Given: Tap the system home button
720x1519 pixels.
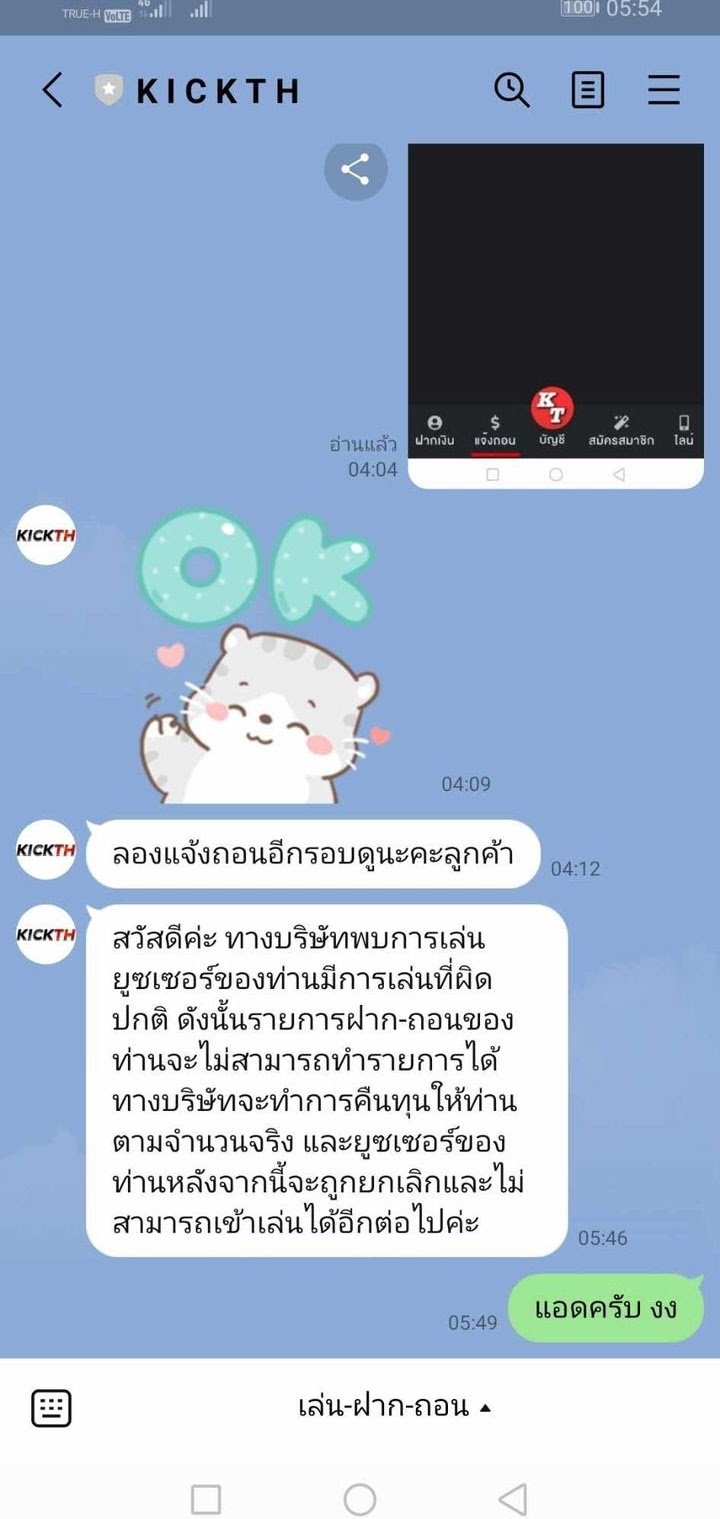Looking at the screenshot, I should pyautogui.click(x=359, y=1499).
